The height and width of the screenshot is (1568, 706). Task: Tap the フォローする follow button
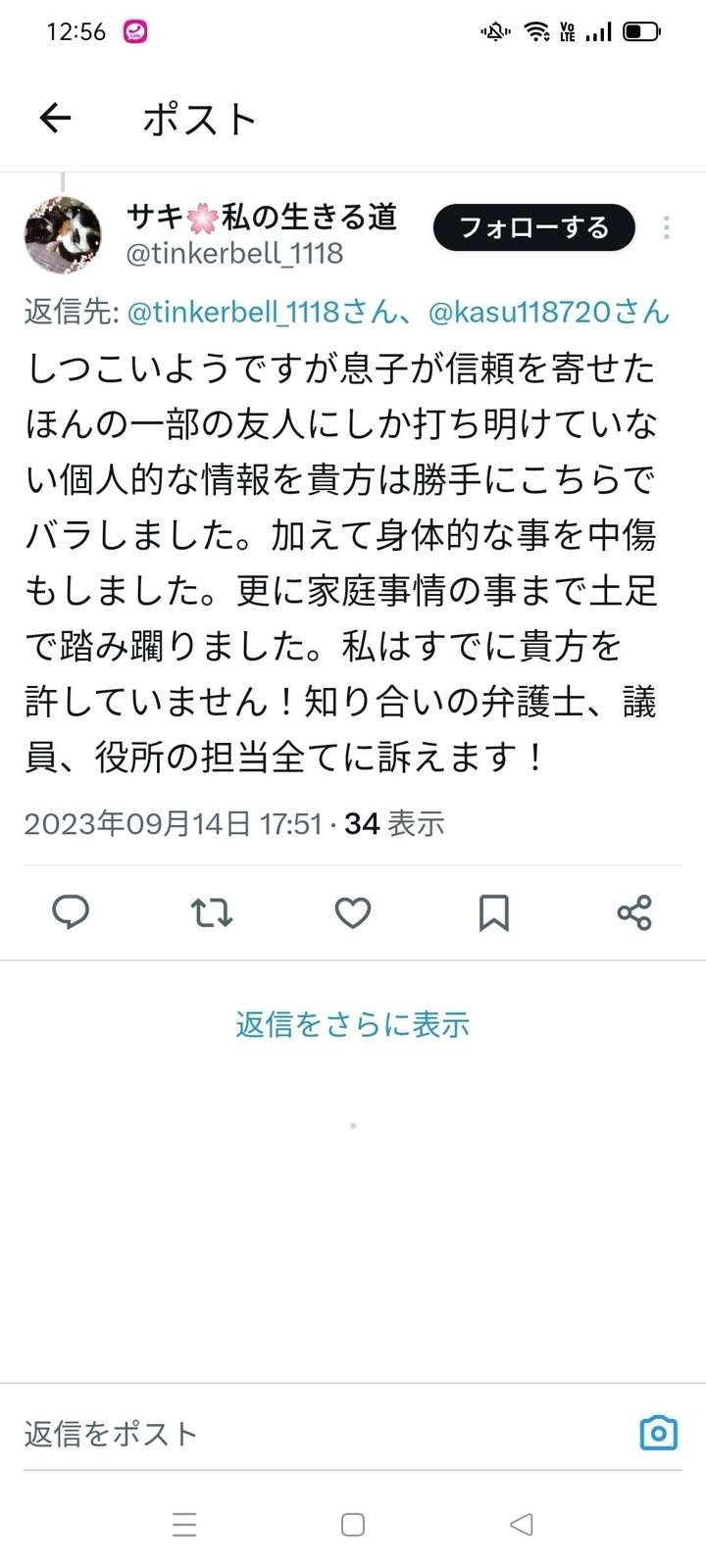coord(533,227)
